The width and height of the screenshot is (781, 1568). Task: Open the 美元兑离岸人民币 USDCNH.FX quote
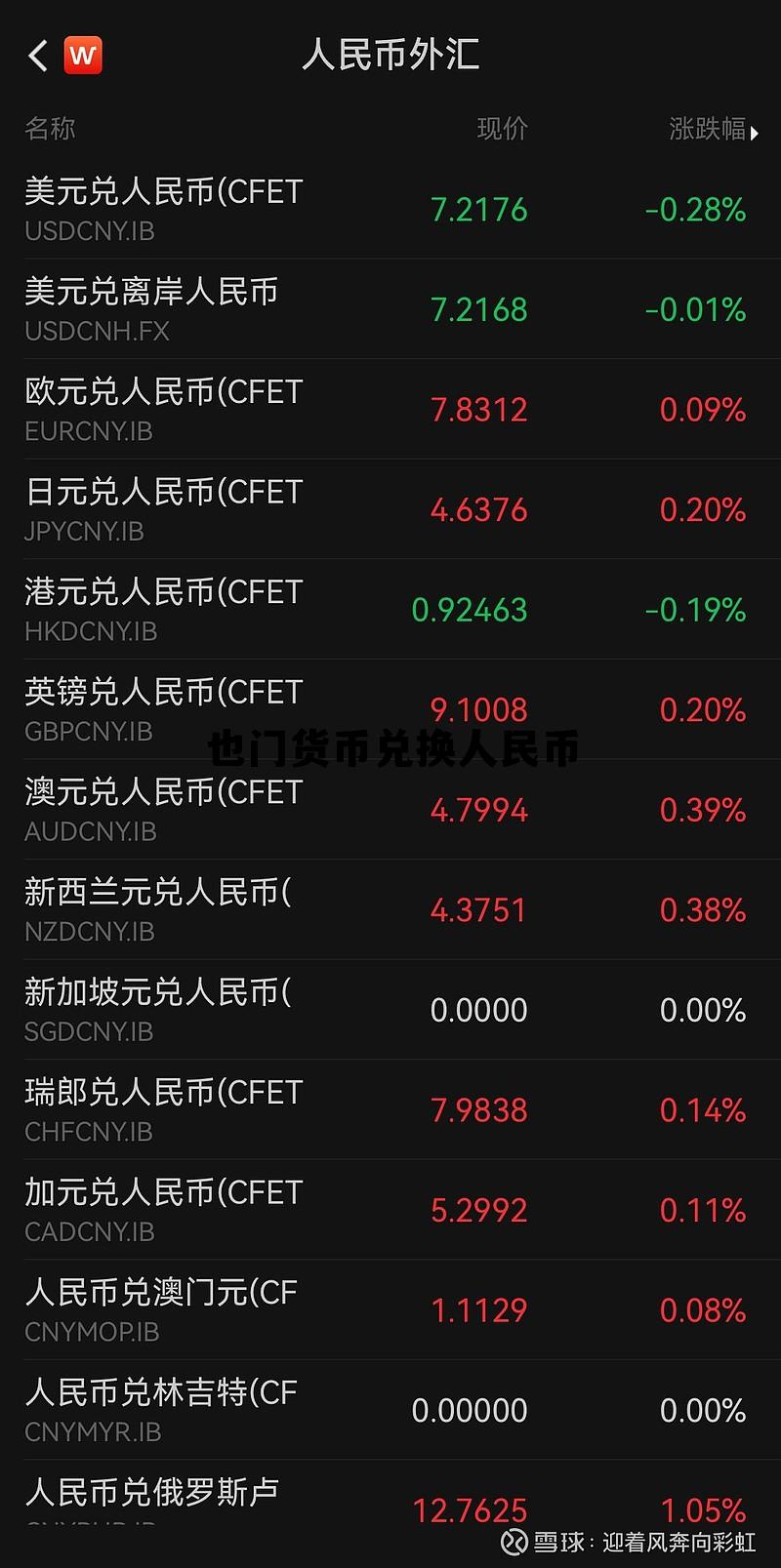coord(390,309)
